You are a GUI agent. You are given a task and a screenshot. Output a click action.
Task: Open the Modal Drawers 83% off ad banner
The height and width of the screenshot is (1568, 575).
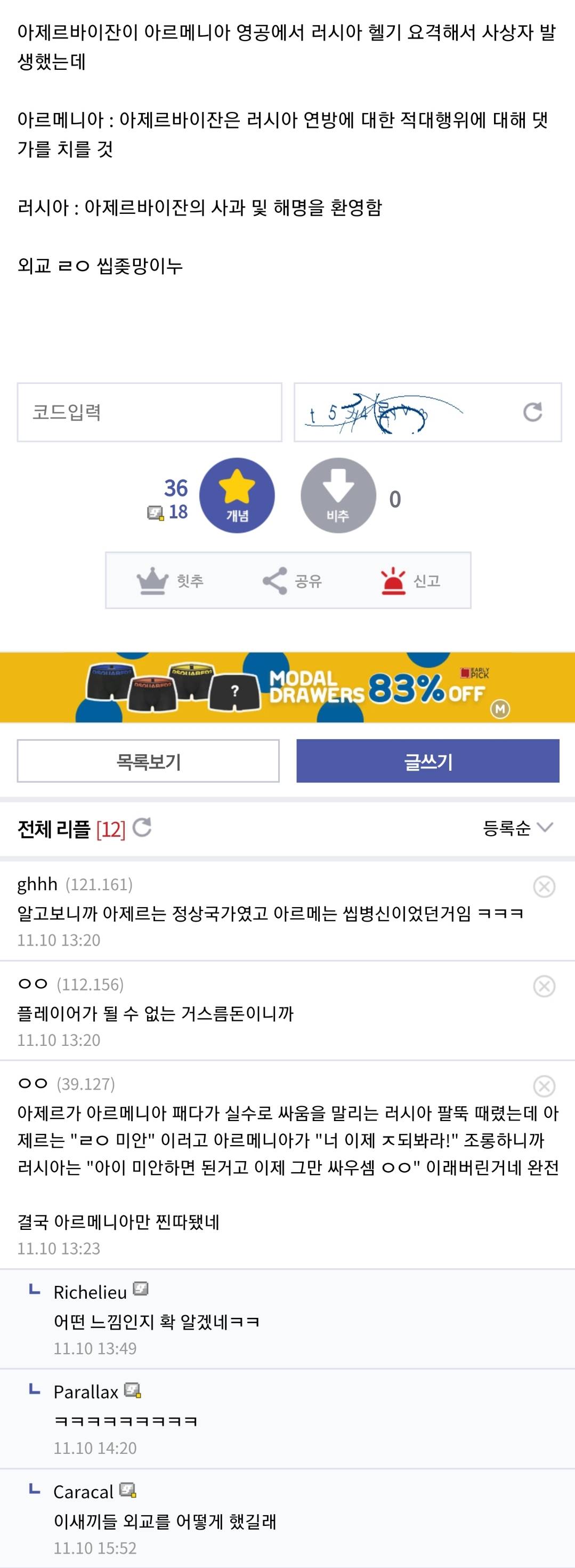click(287, 687)
